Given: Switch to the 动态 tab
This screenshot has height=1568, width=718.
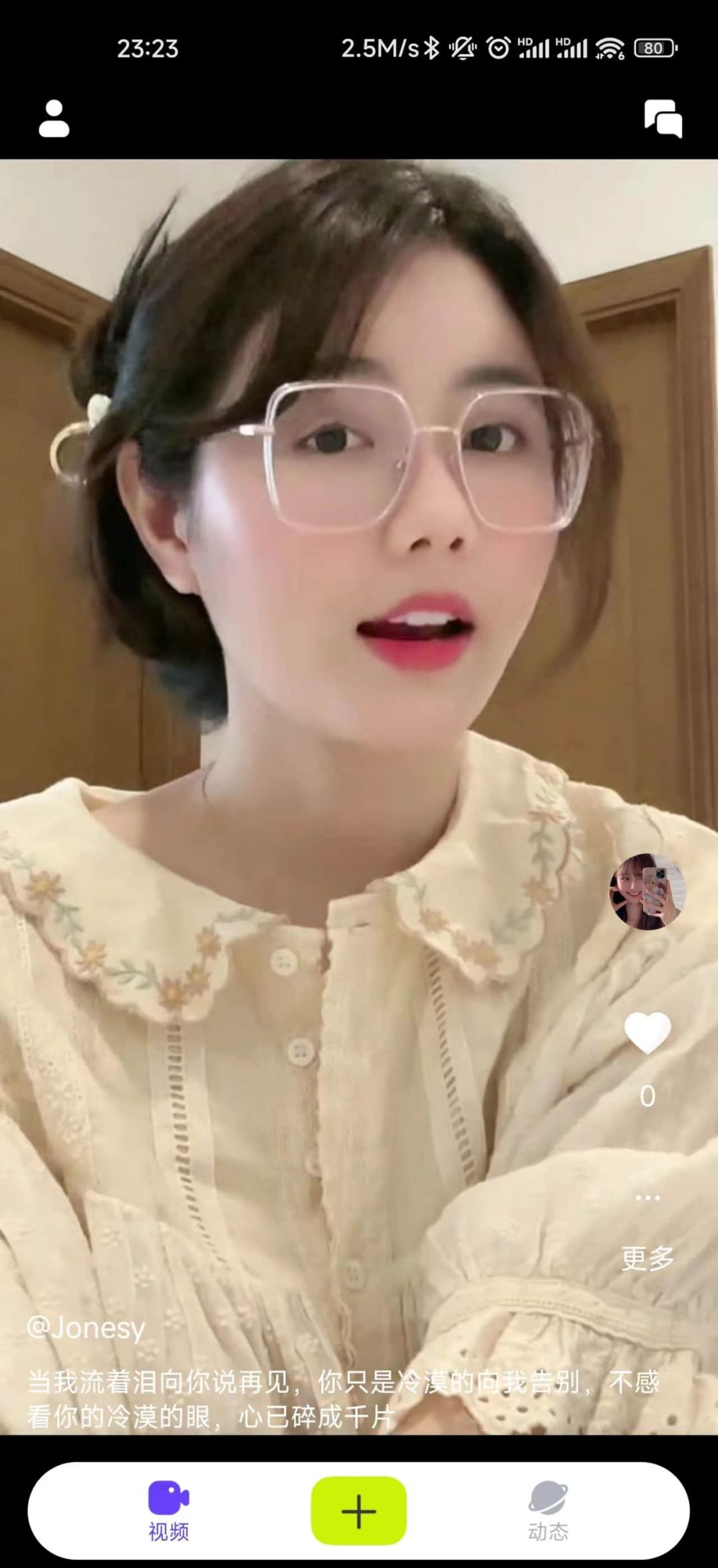Looking at the screenshot, I should (x=548, y=1511).
